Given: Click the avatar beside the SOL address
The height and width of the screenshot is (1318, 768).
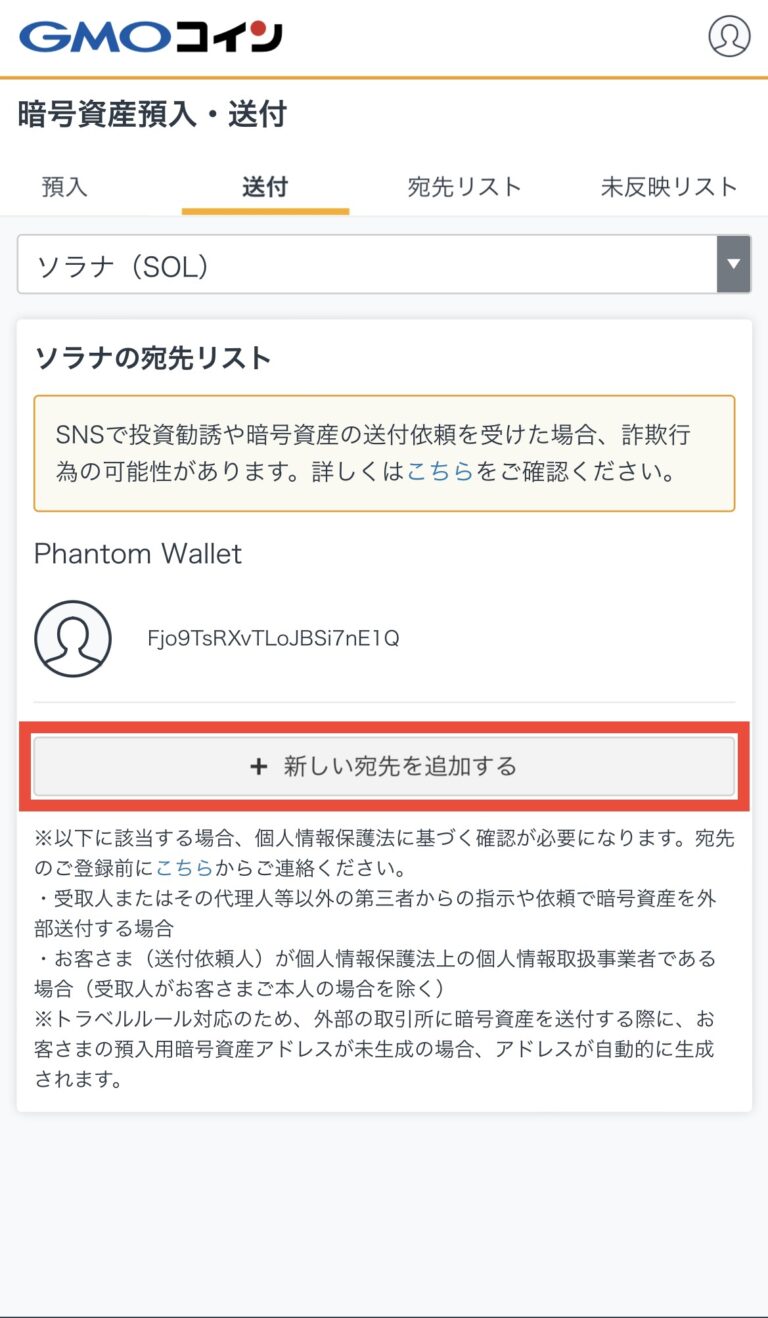Looking at the screenshot, I should pyautogui.click(x=72, y=638).
